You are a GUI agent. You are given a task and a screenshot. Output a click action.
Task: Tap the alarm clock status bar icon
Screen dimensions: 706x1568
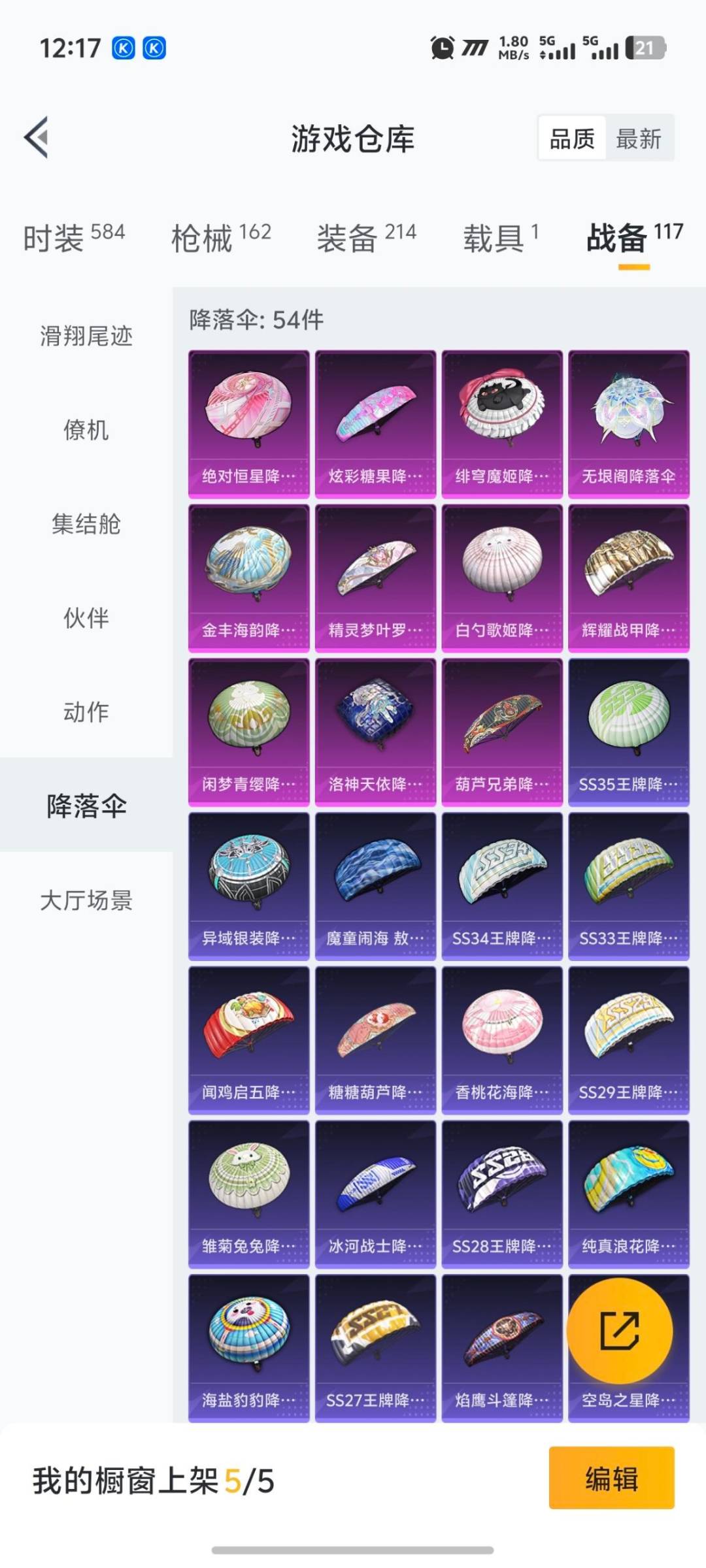click(x=442, y=48)
